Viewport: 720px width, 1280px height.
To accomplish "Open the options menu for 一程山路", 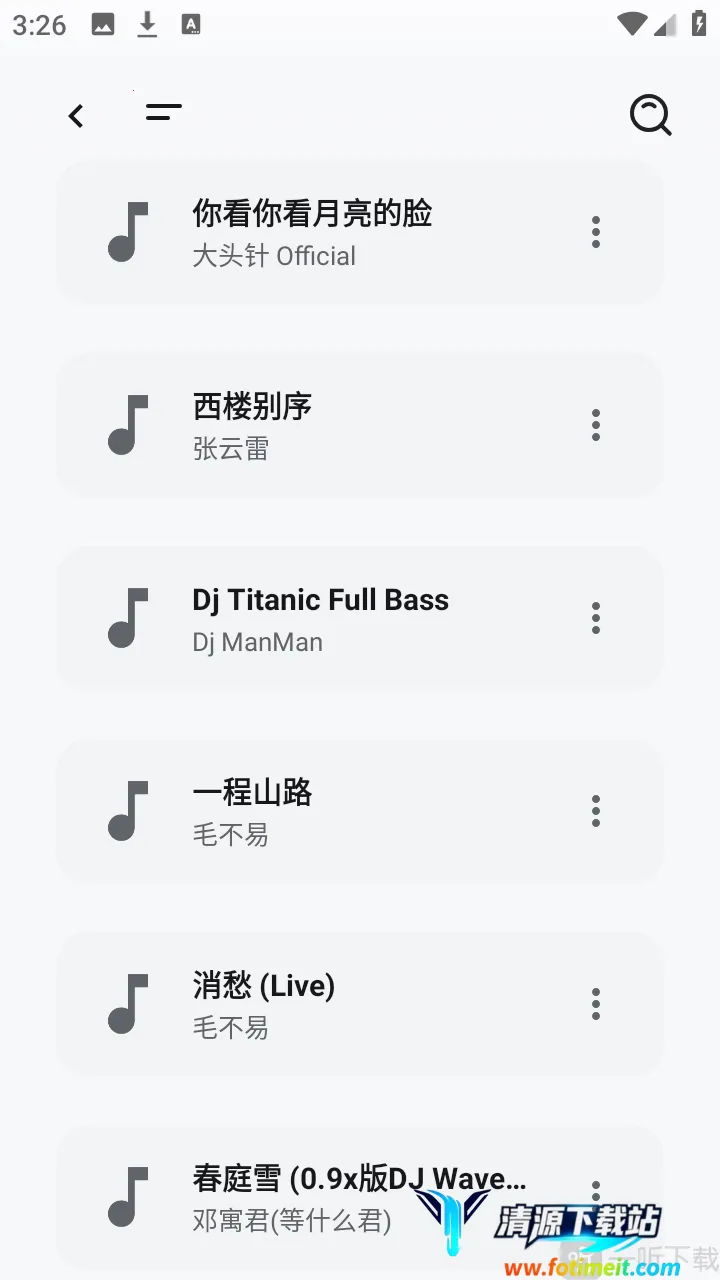I will [596, 811].
